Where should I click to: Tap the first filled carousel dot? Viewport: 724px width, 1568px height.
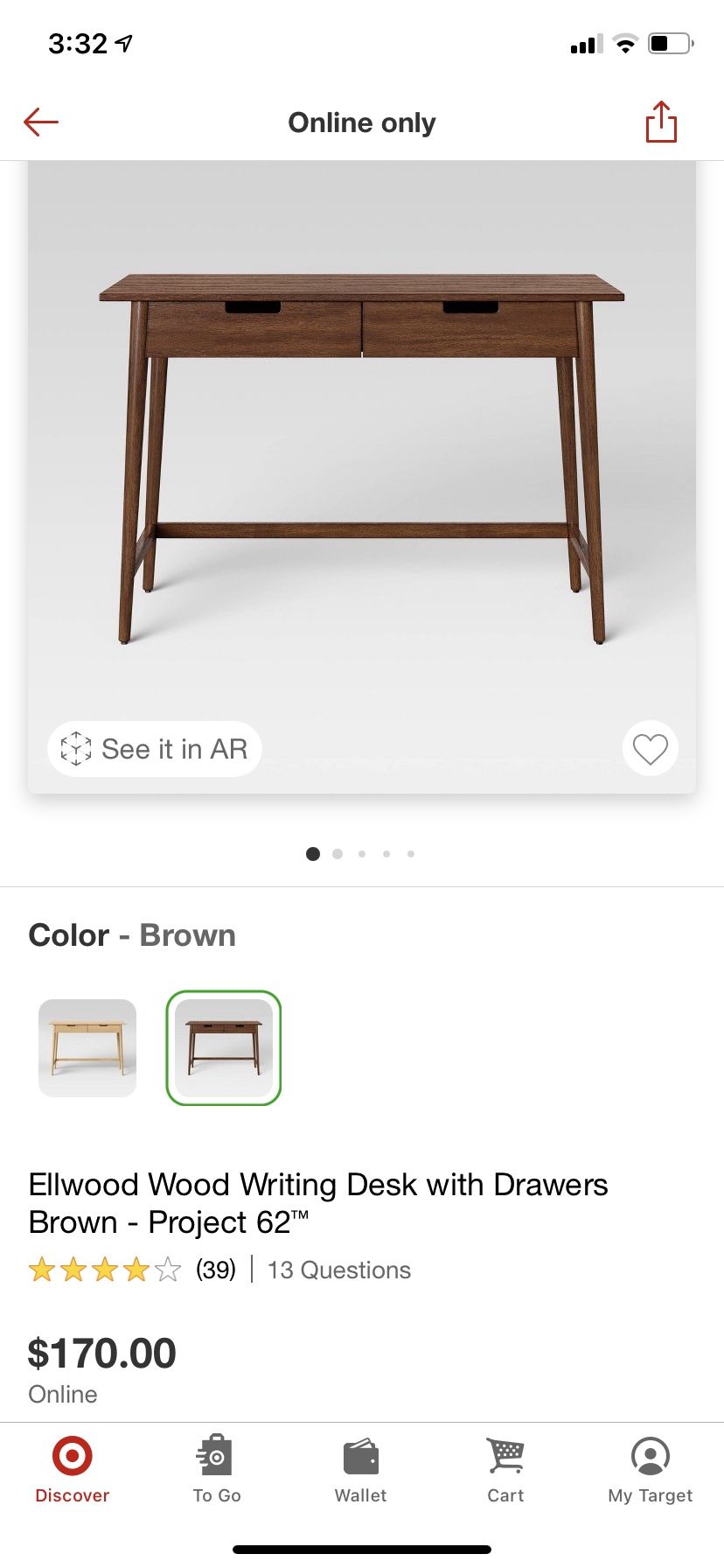(313, 854)
